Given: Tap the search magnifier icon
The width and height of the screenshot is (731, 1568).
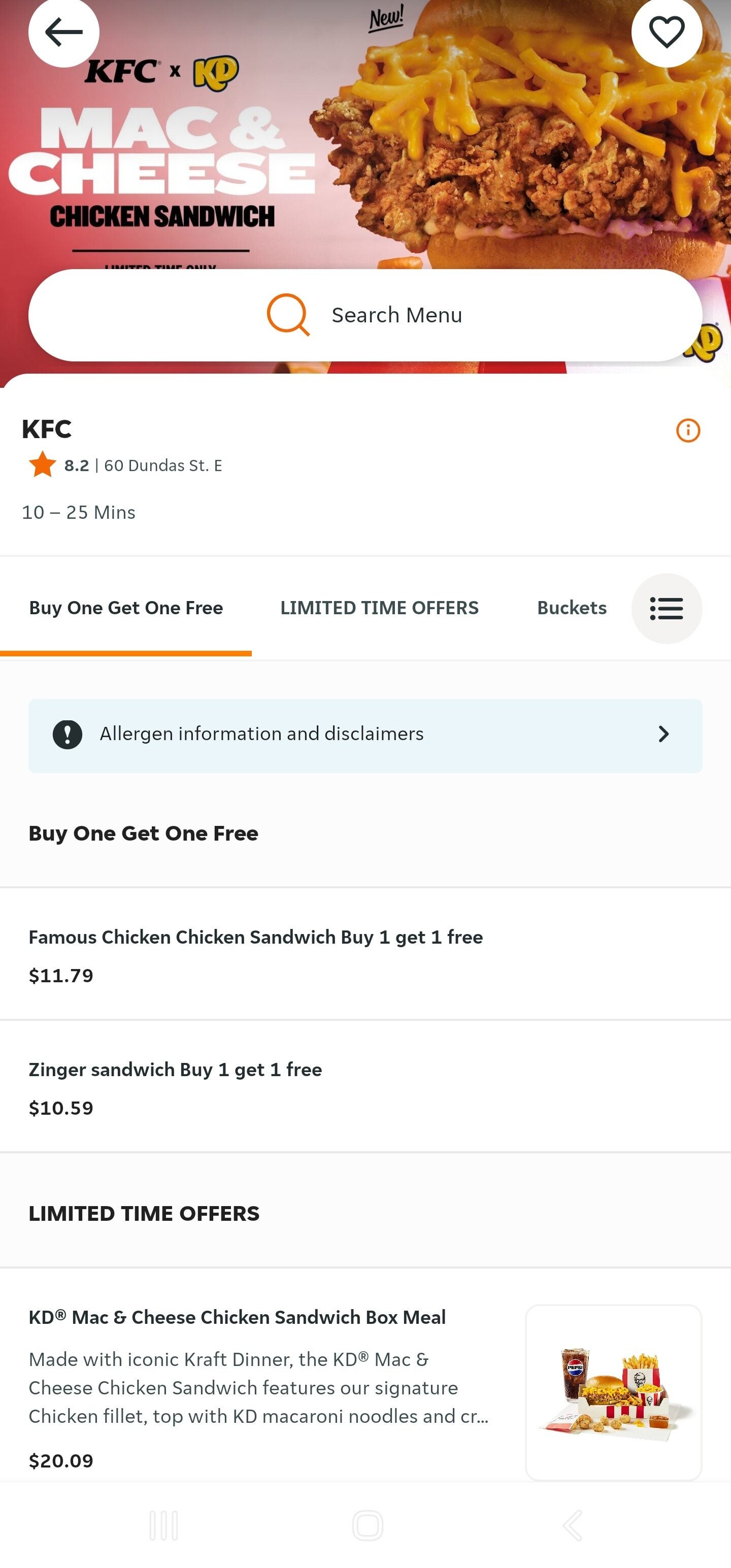Looking at the screenshot, I should coord(290,315).
